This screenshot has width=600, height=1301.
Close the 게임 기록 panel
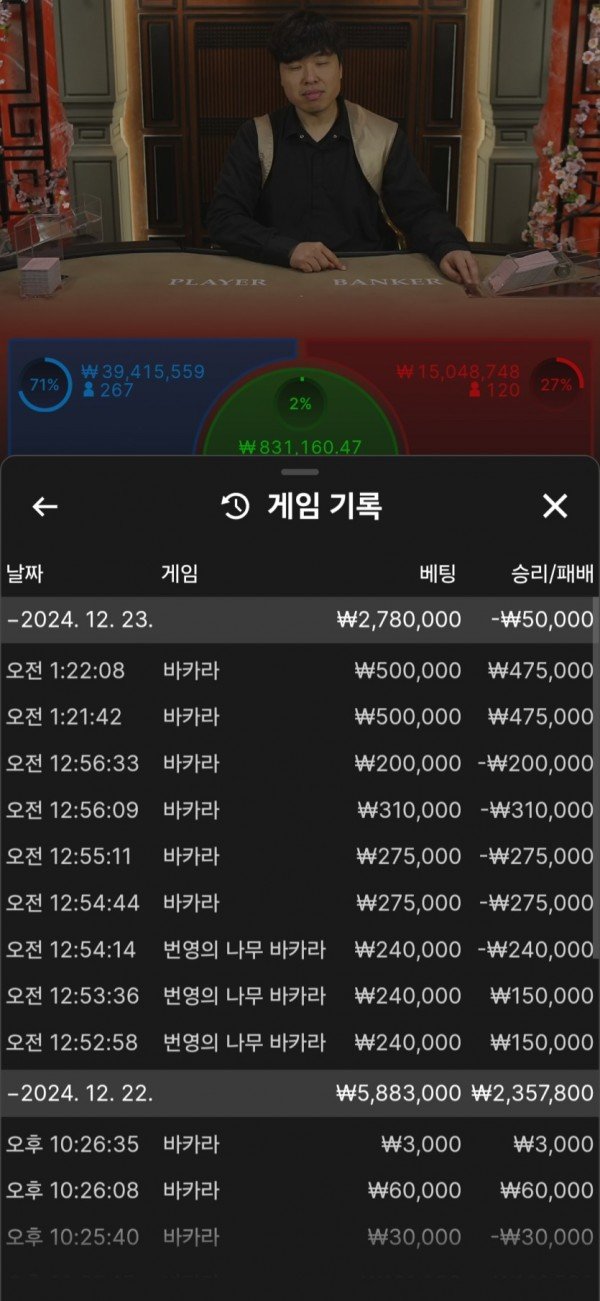click(555, 507)
